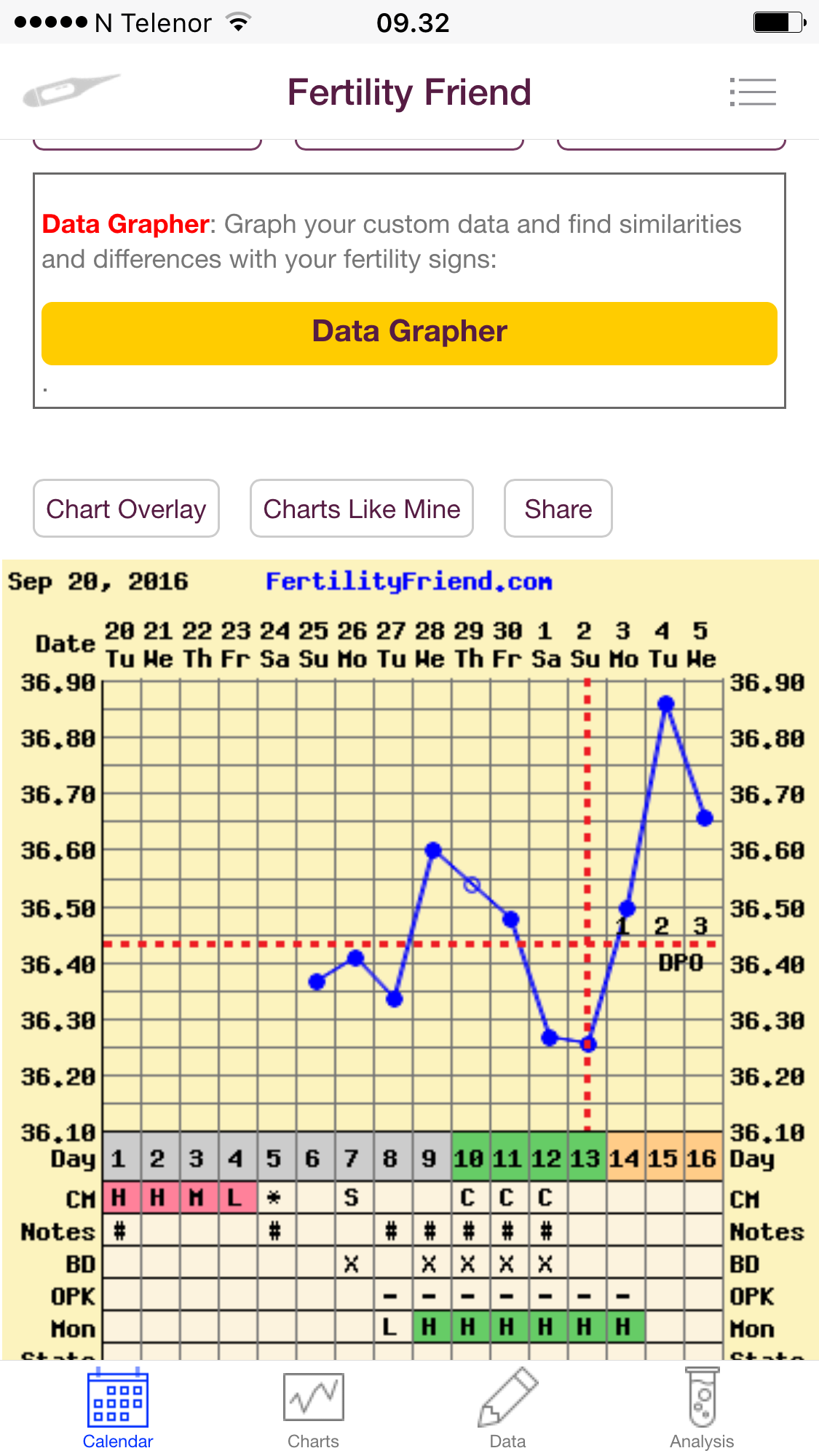View Charts Like Mine
The height and width of the screenshot is (1456, 819).
pyautogui.click(x=362, y=509)
